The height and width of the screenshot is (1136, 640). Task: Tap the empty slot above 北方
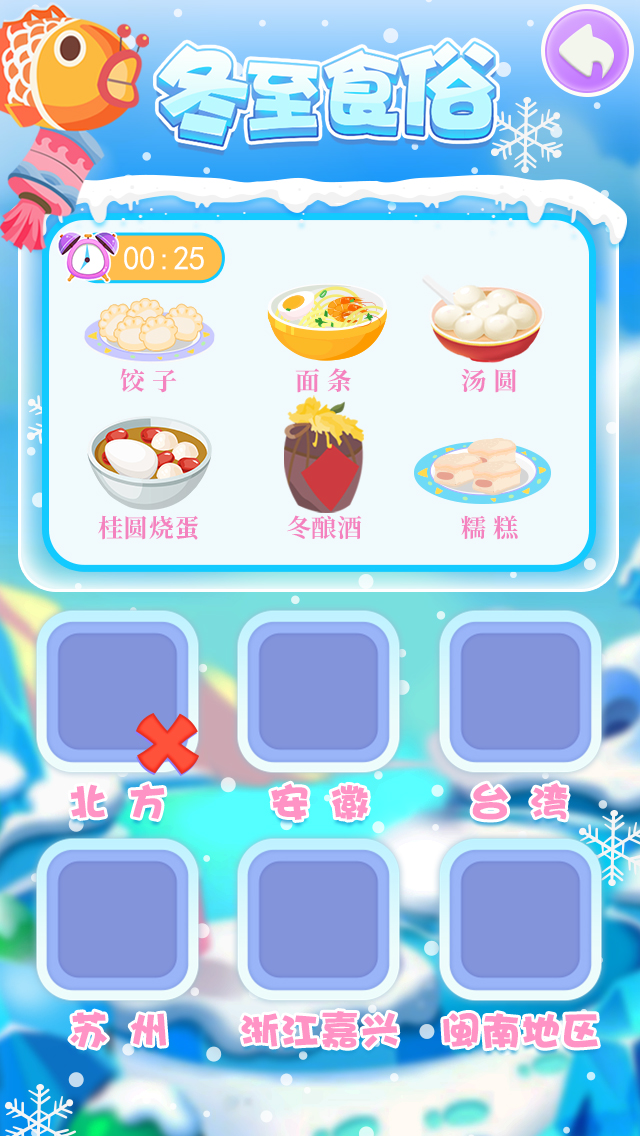(117, 691)
